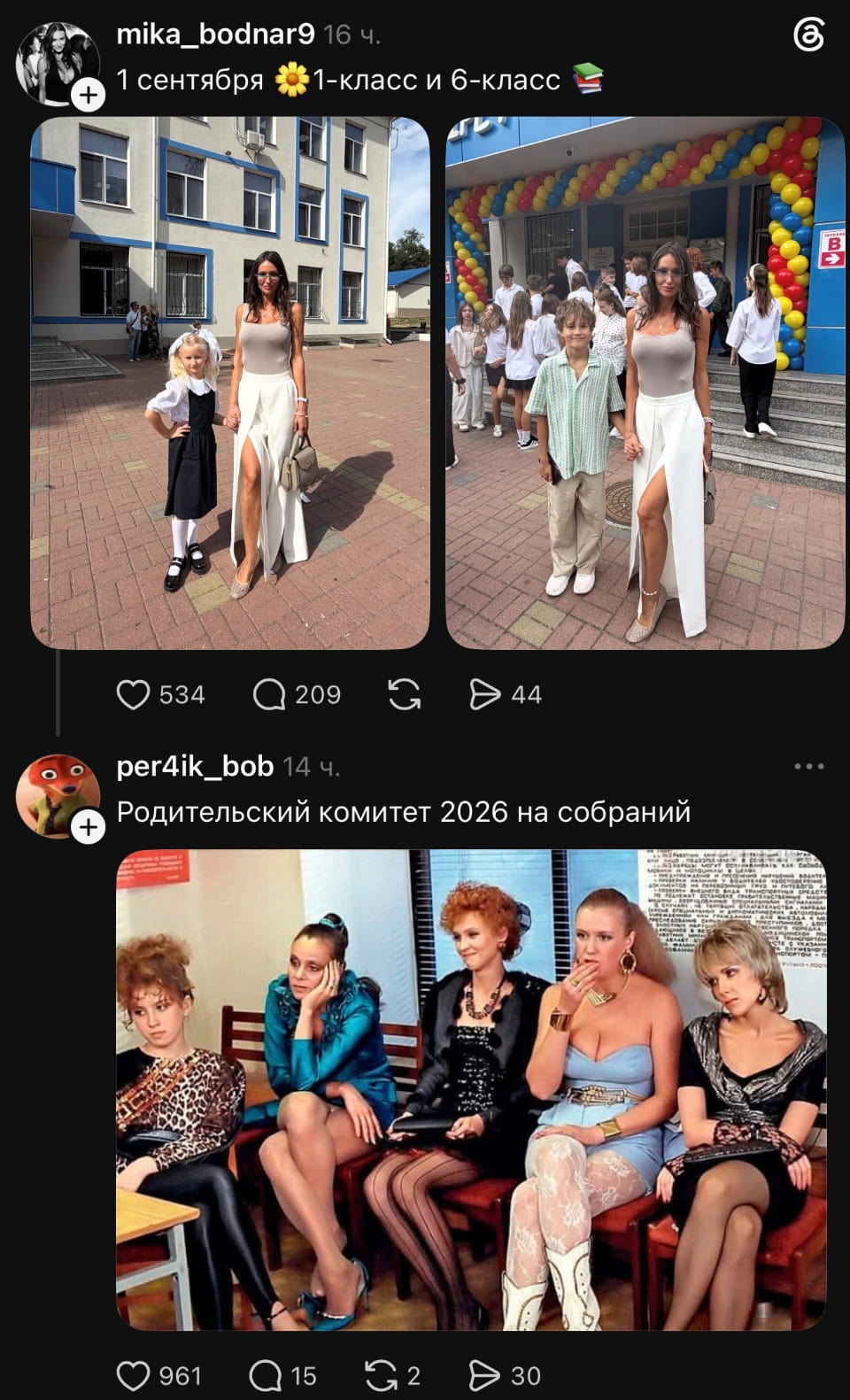The image size is (850, 1400).
Task: Open the per4ik_bob username link
Action: pos(195,766)
